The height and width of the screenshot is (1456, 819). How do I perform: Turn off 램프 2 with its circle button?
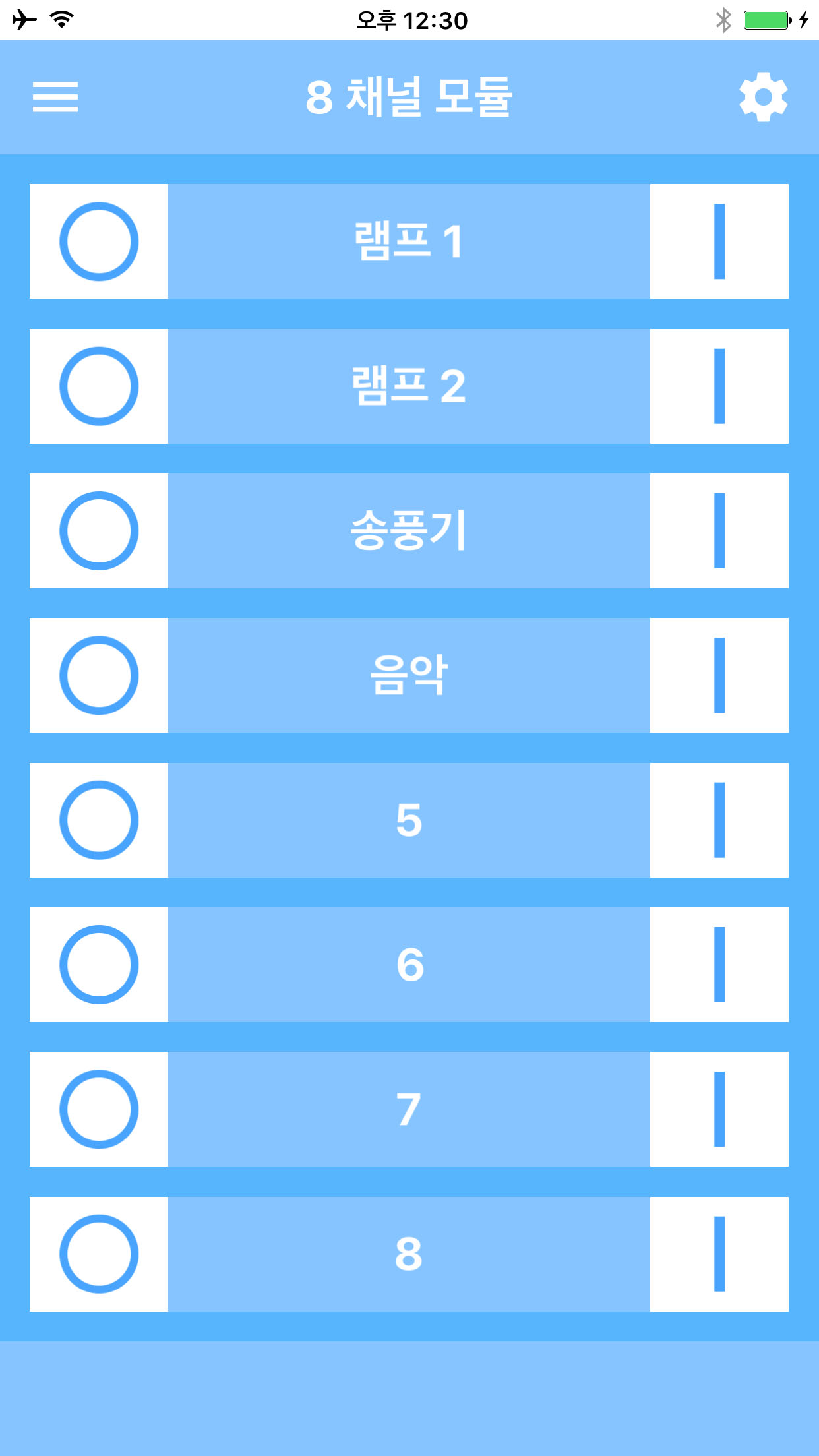(x=99, y=386)
